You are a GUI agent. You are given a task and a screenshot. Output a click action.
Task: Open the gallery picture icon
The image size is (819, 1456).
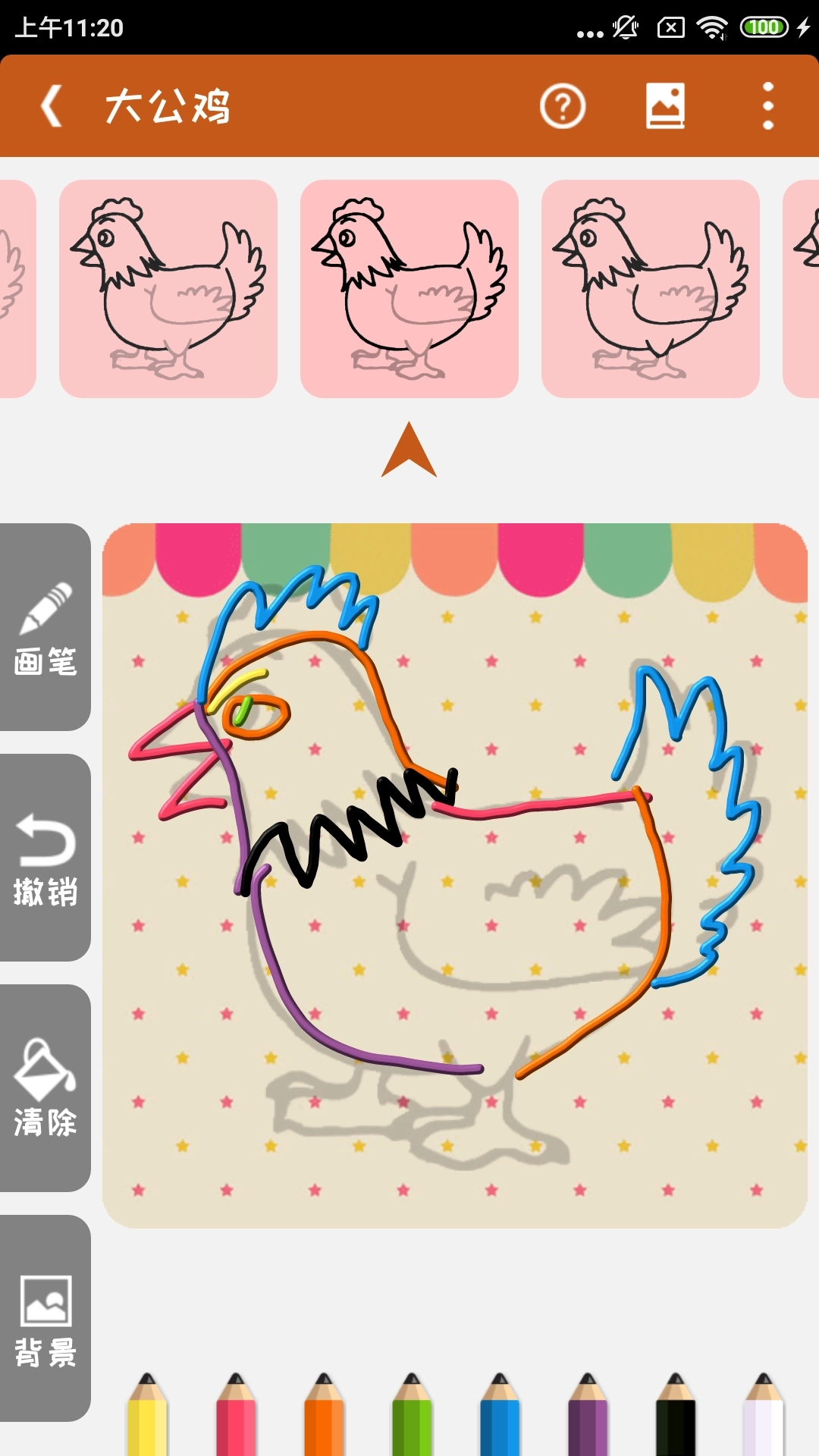[665, 106]
